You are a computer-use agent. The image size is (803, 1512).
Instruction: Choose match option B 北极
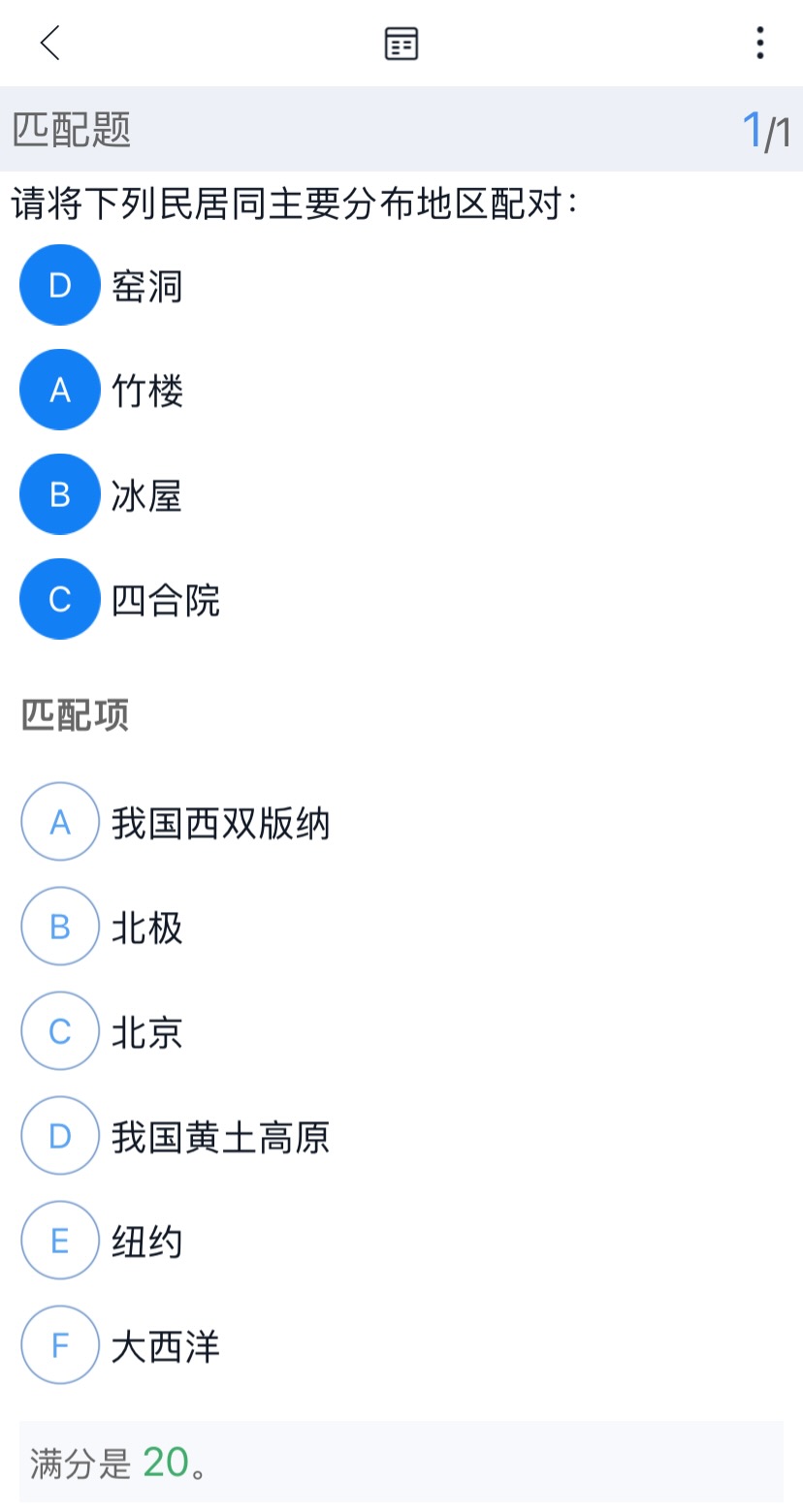click(x=60, y=927)
